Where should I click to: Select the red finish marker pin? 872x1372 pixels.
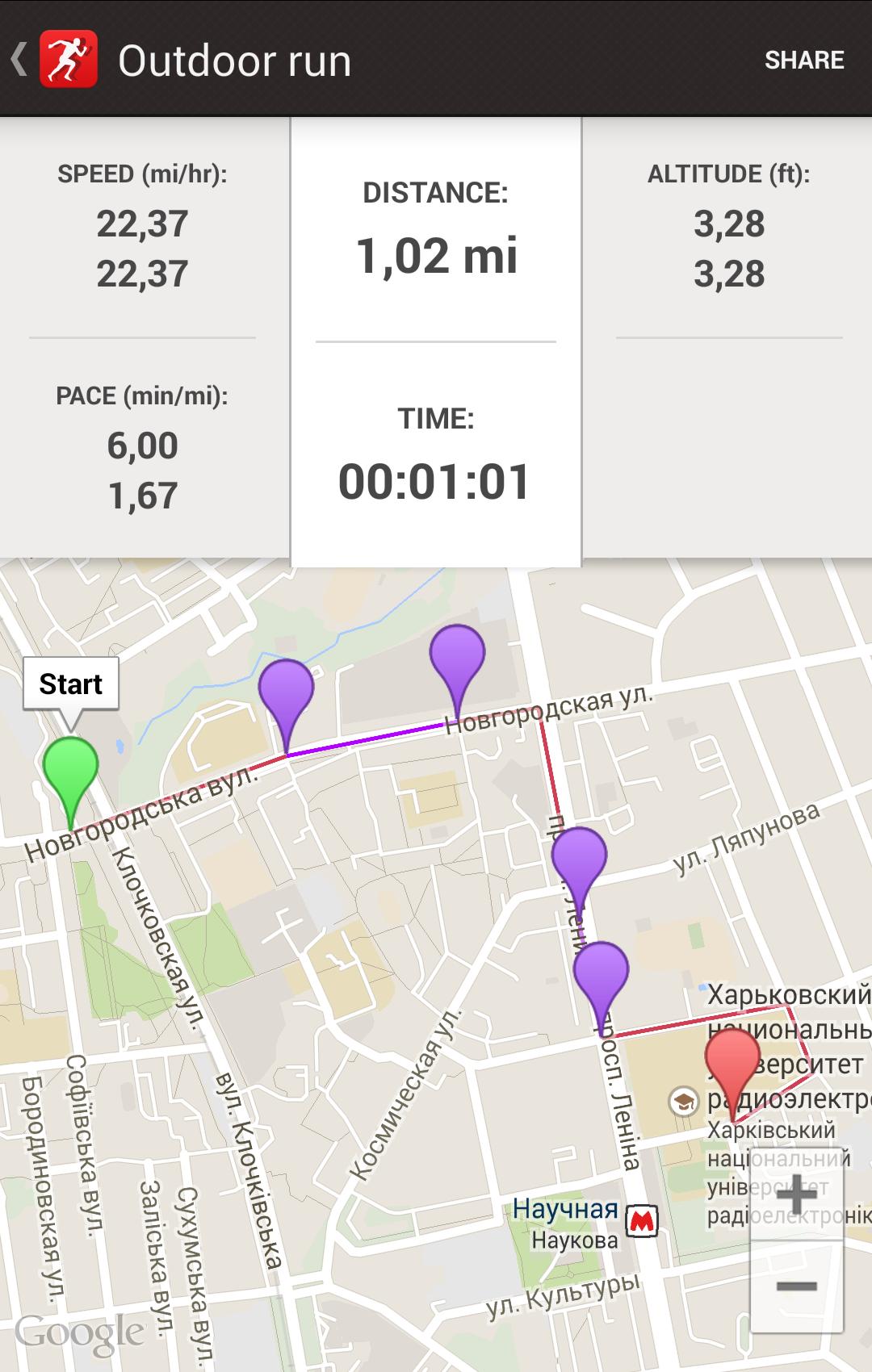point(732,1065)
